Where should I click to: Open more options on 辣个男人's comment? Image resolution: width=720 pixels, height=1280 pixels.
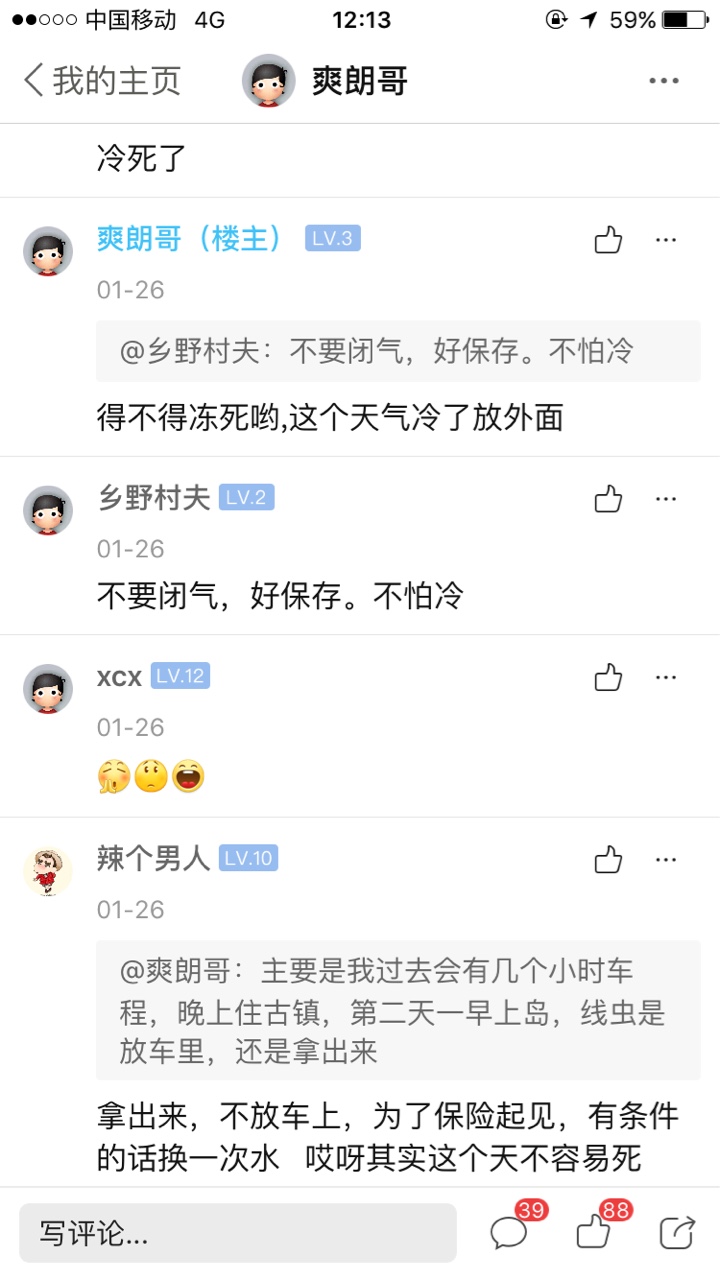coord(666,859)
